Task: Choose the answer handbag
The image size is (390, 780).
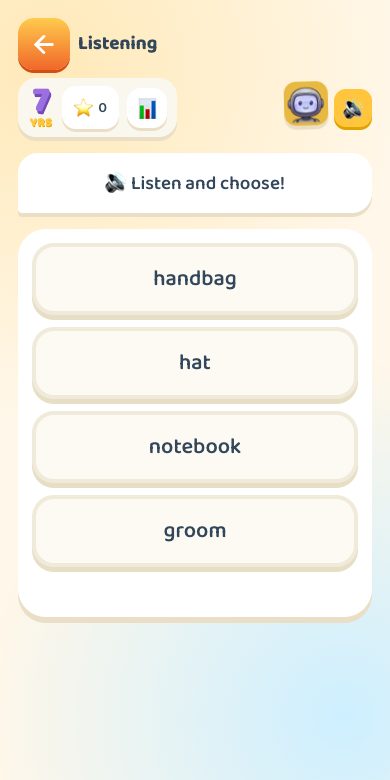Action: point(195,281)
